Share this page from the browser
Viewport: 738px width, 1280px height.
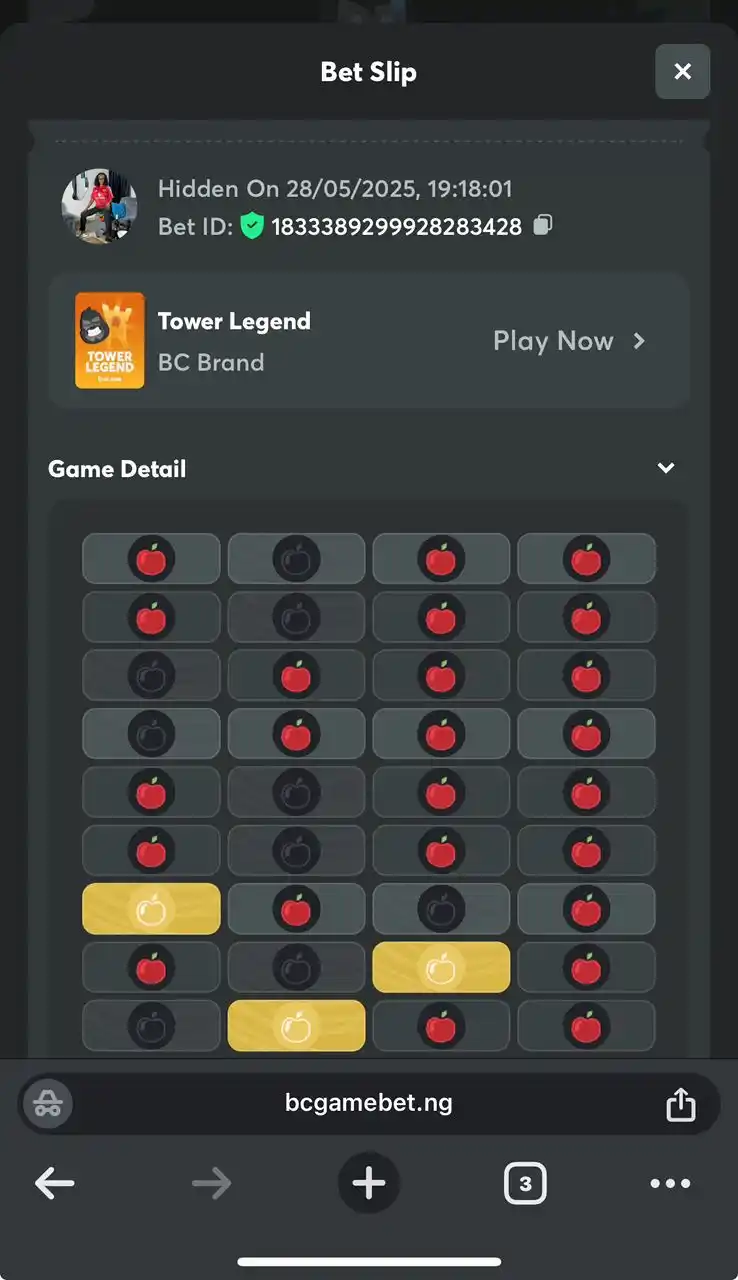pos(680,1104)
